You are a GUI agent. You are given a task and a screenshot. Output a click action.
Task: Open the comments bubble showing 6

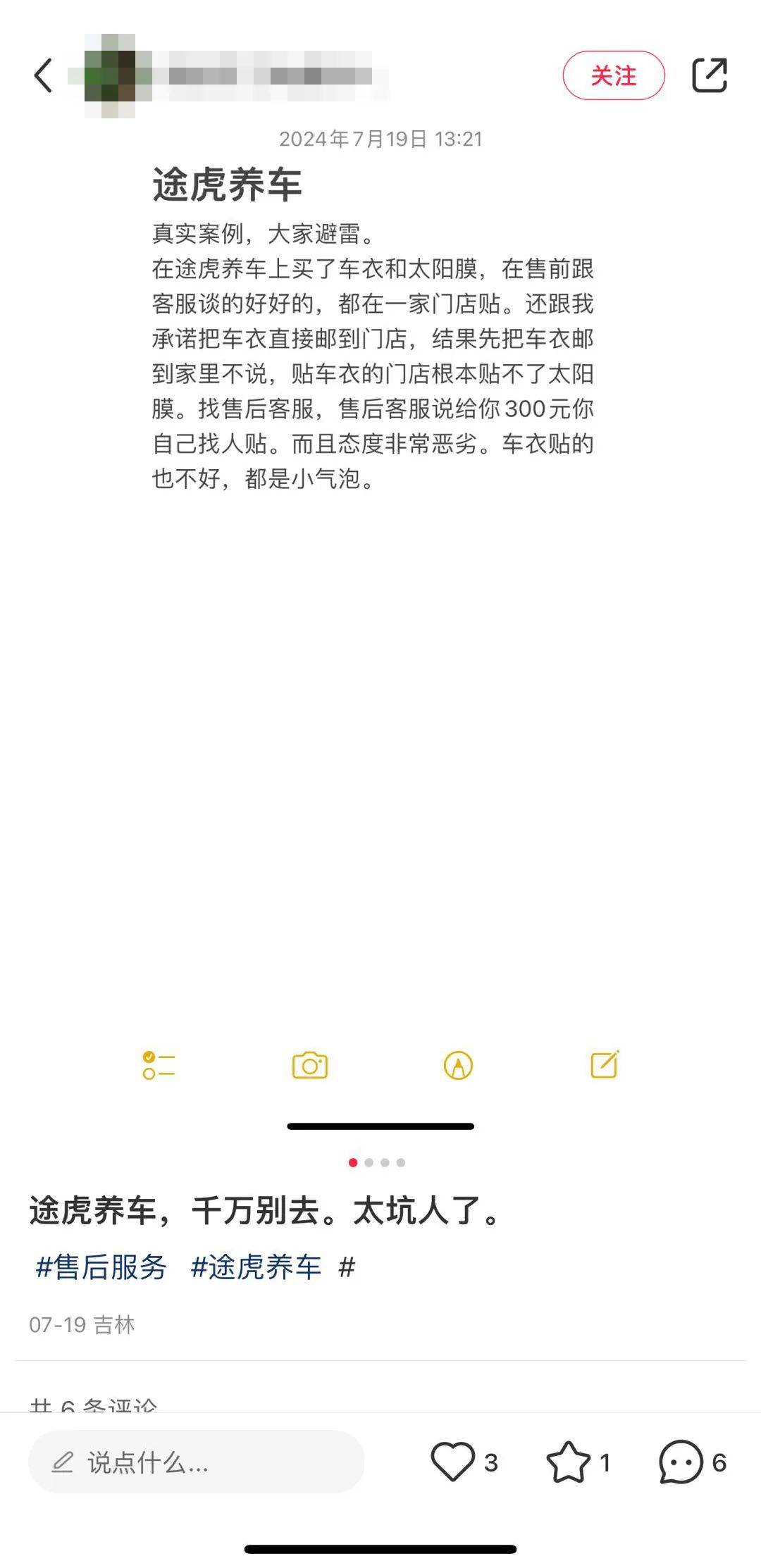(x=681, y=1462)
